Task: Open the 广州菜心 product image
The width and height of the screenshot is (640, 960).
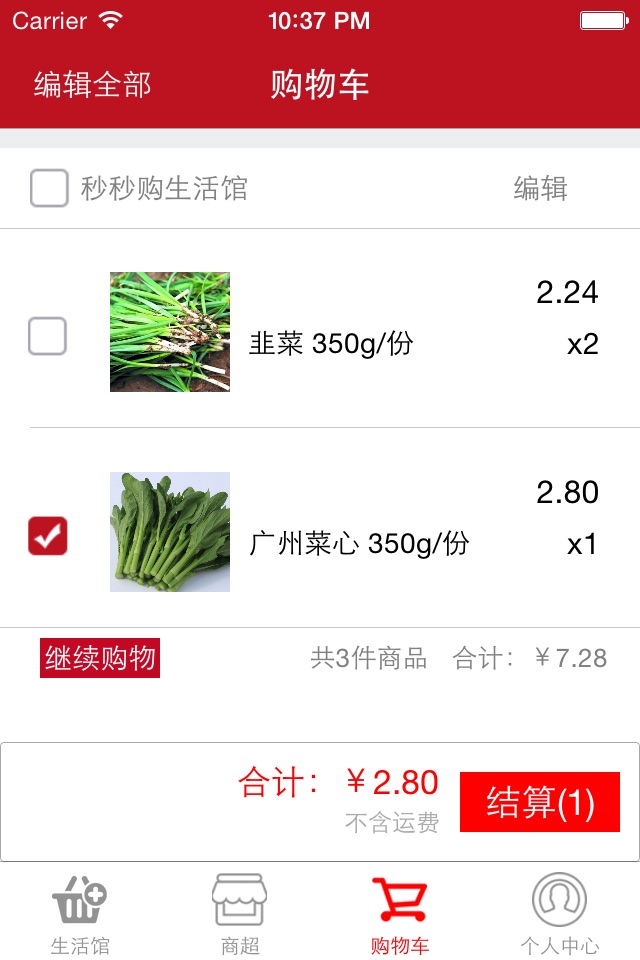Action: [170, 532]
